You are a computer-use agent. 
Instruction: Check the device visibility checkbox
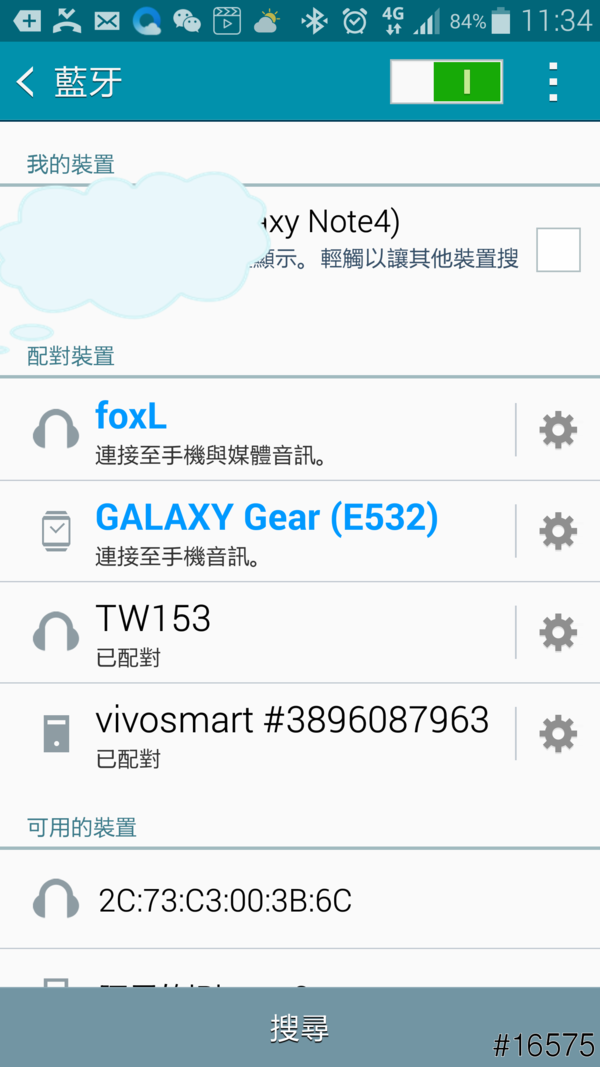coord(558,250)
